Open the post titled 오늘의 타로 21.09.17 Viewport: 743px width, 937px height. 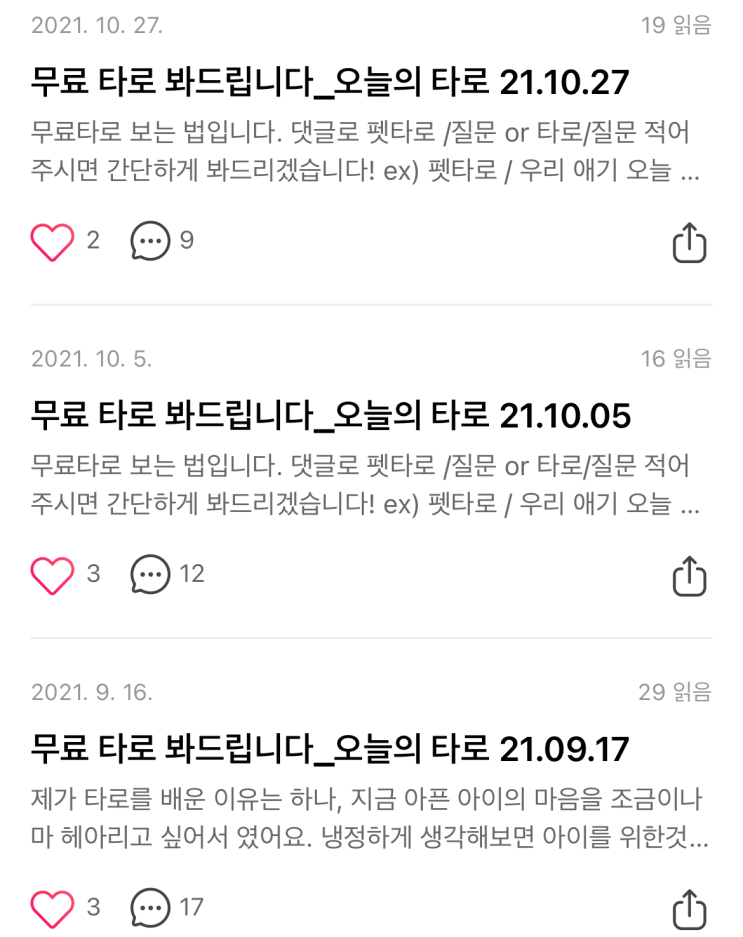(330, 748)
